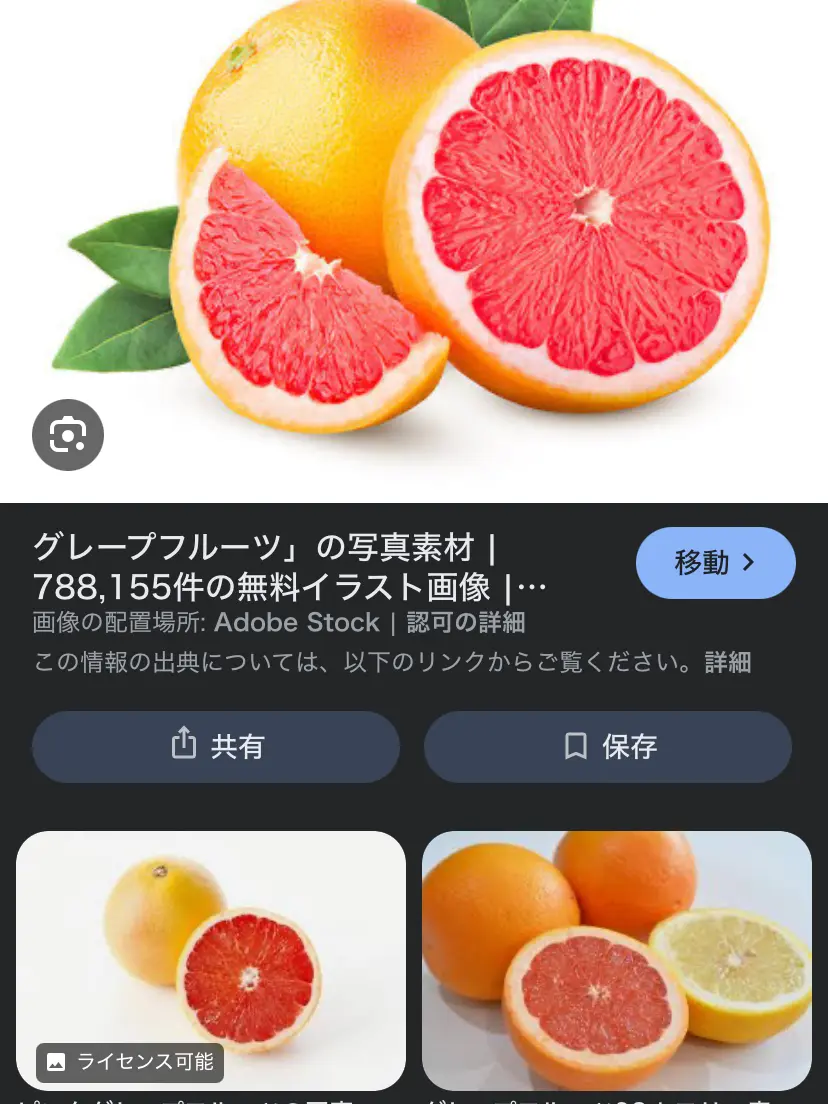Open the oranges and lemon halves thumbnail
The width and height of the screenshot is (828, 1104).
pyautogui.click(x=618, y=960)
